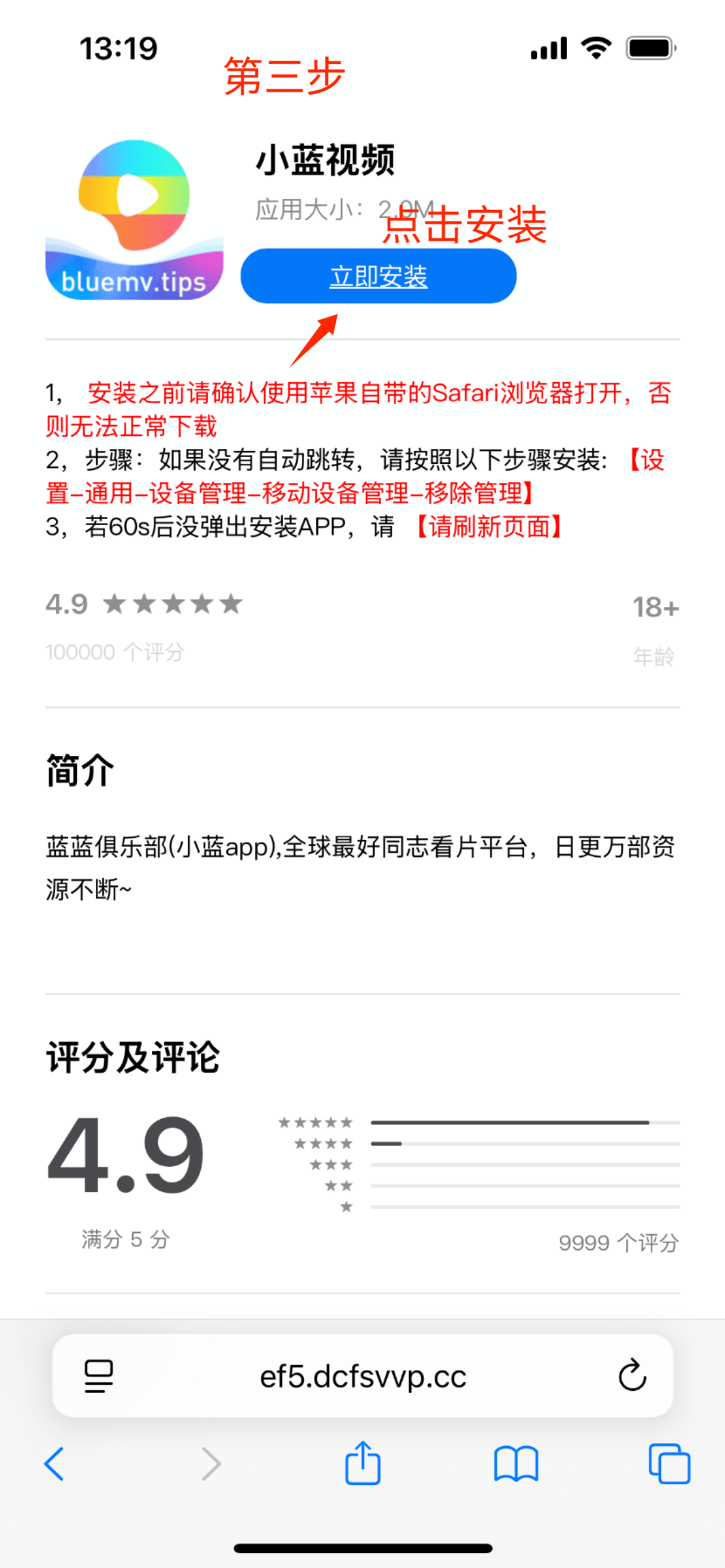
Task: Show all open Safari tabs
Action: point(669,1464)
